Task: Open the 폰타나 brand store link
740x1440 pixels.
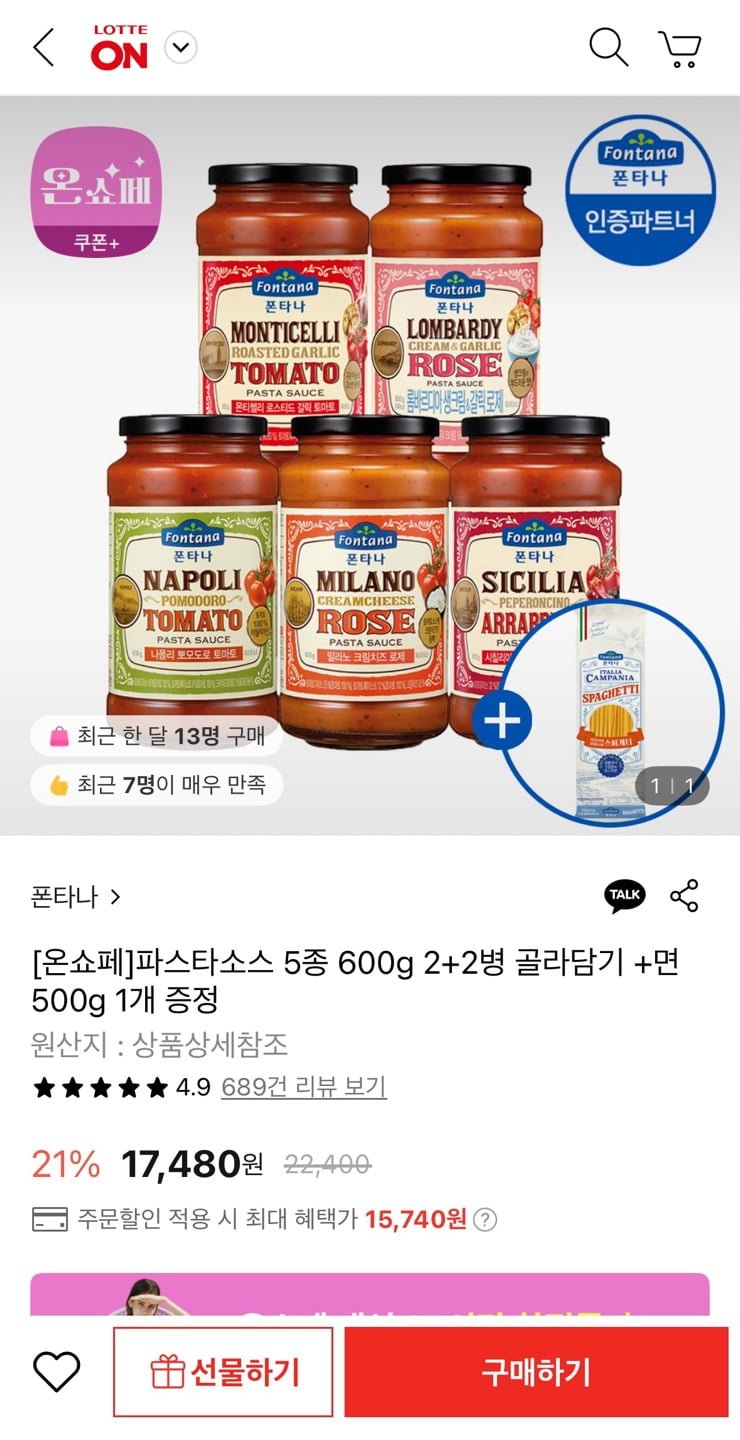Action: (x=76, y=896)
